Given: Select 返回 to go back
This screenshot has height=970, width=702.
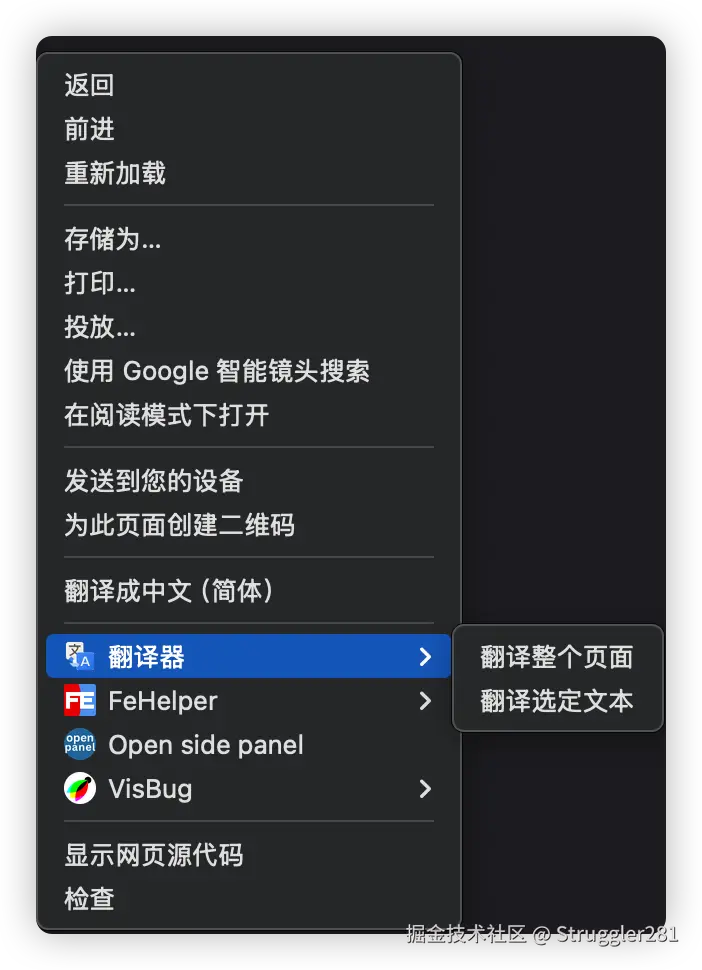Looking at the screenshot, I should coord(90,86).
